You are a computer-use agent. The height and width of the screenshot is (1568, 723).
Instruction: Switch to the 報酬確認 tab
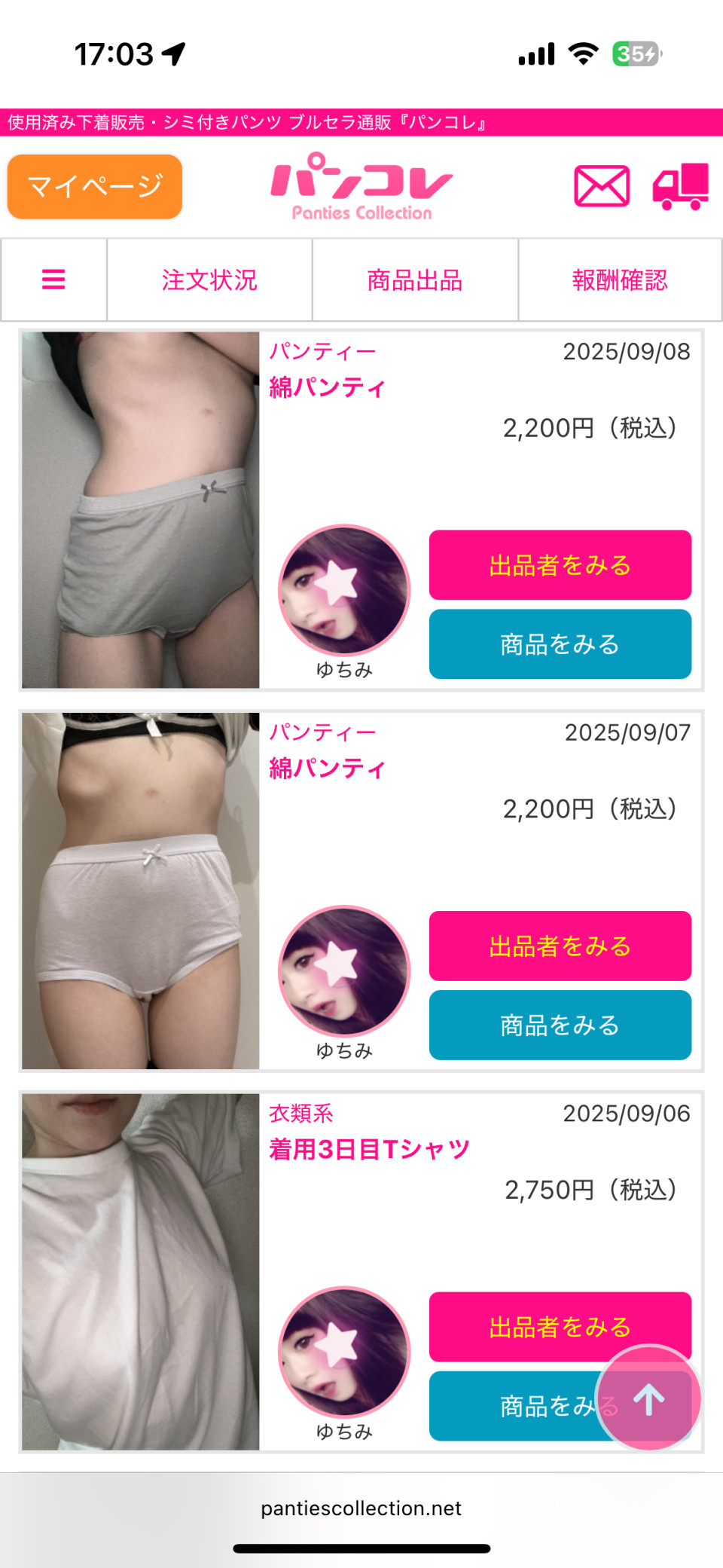point(620,280)
